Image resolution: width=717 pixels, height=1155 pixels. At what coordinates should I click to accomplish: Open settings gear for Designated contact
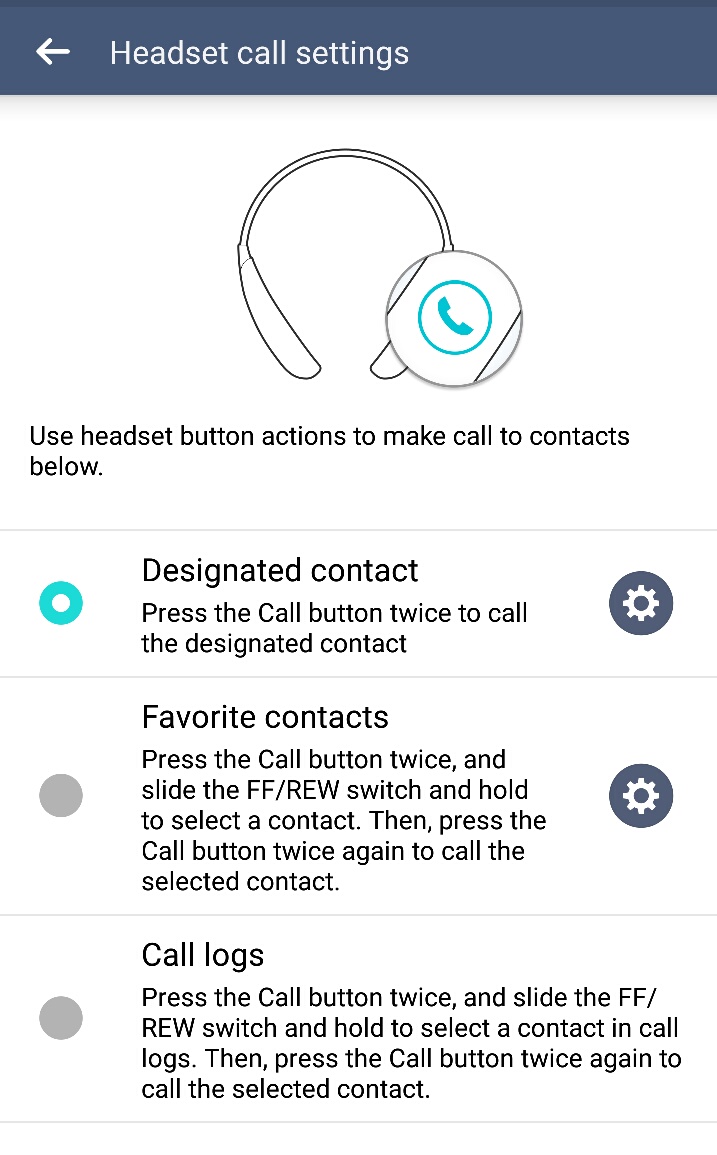tap(640, 603)
